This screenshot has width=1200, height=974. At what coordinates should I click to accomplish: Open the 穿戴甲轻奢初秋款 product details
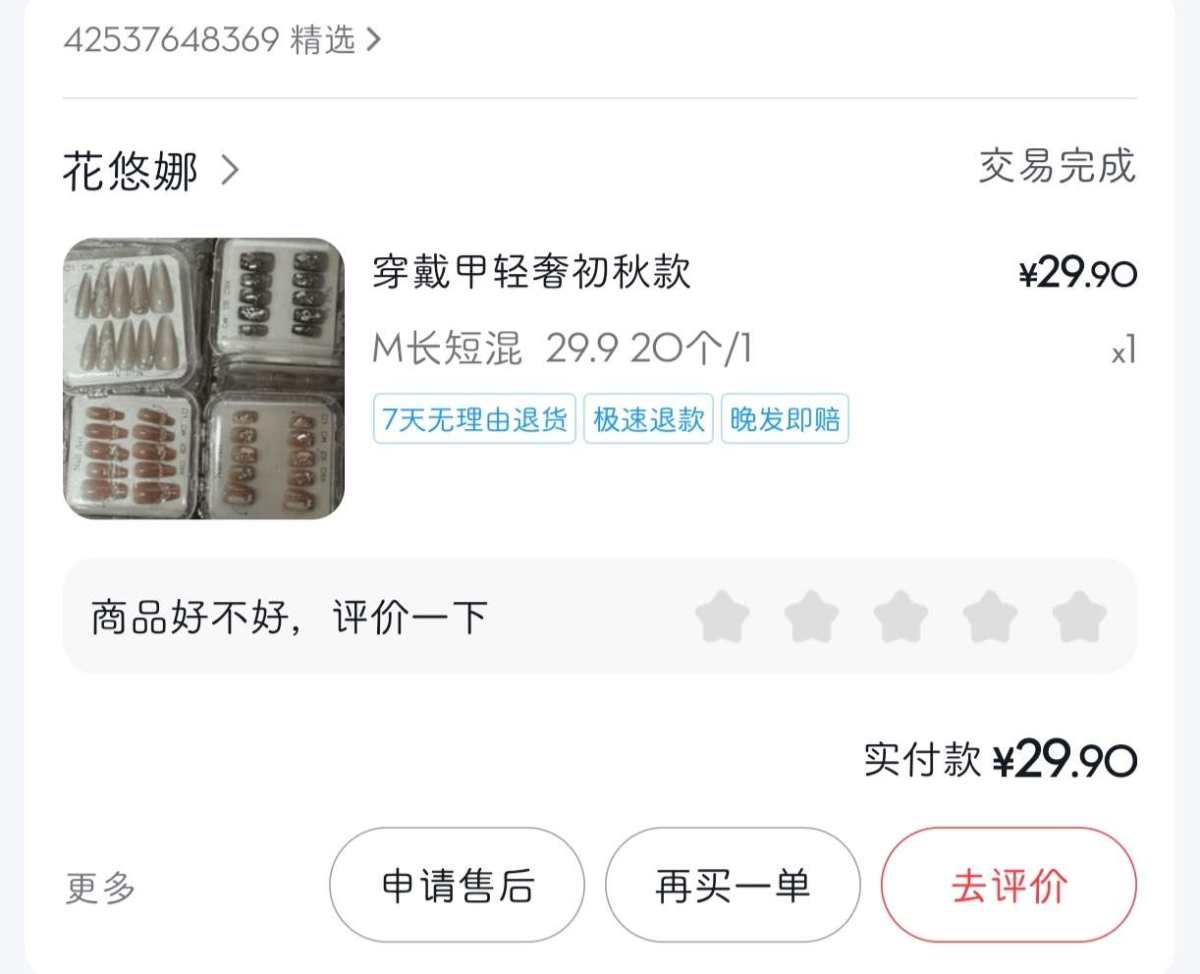(x=531, y=272)
